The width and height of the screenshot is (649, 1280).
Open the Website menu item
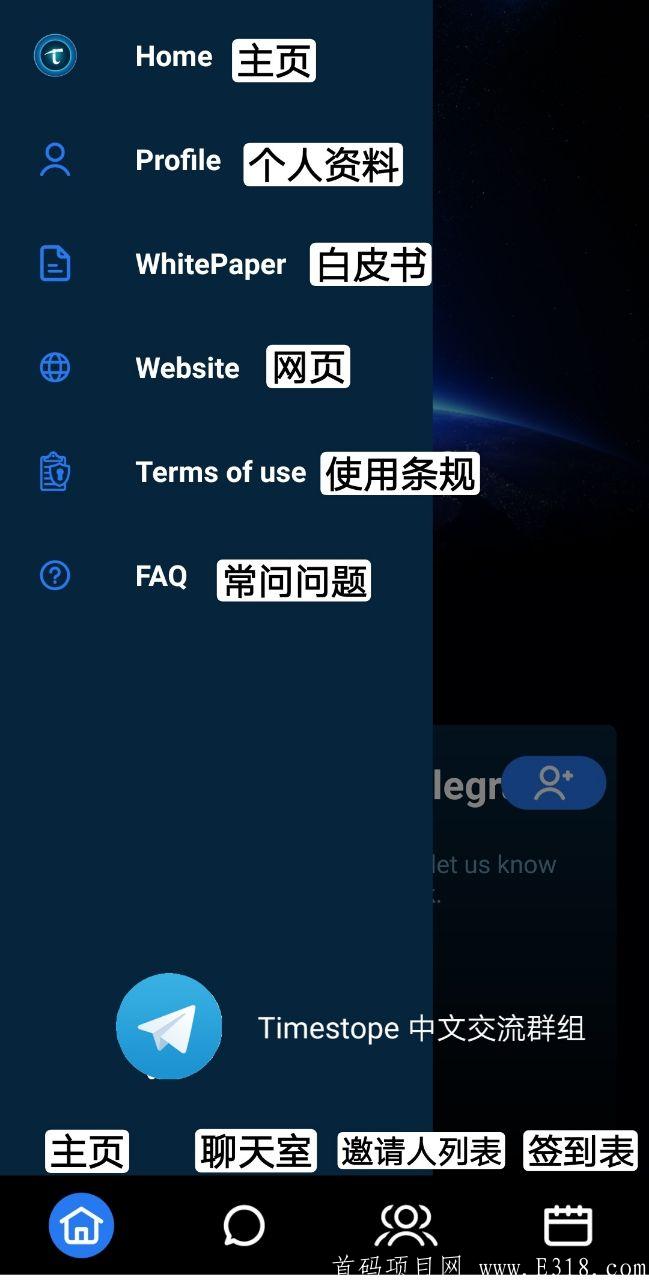(187, 369)
